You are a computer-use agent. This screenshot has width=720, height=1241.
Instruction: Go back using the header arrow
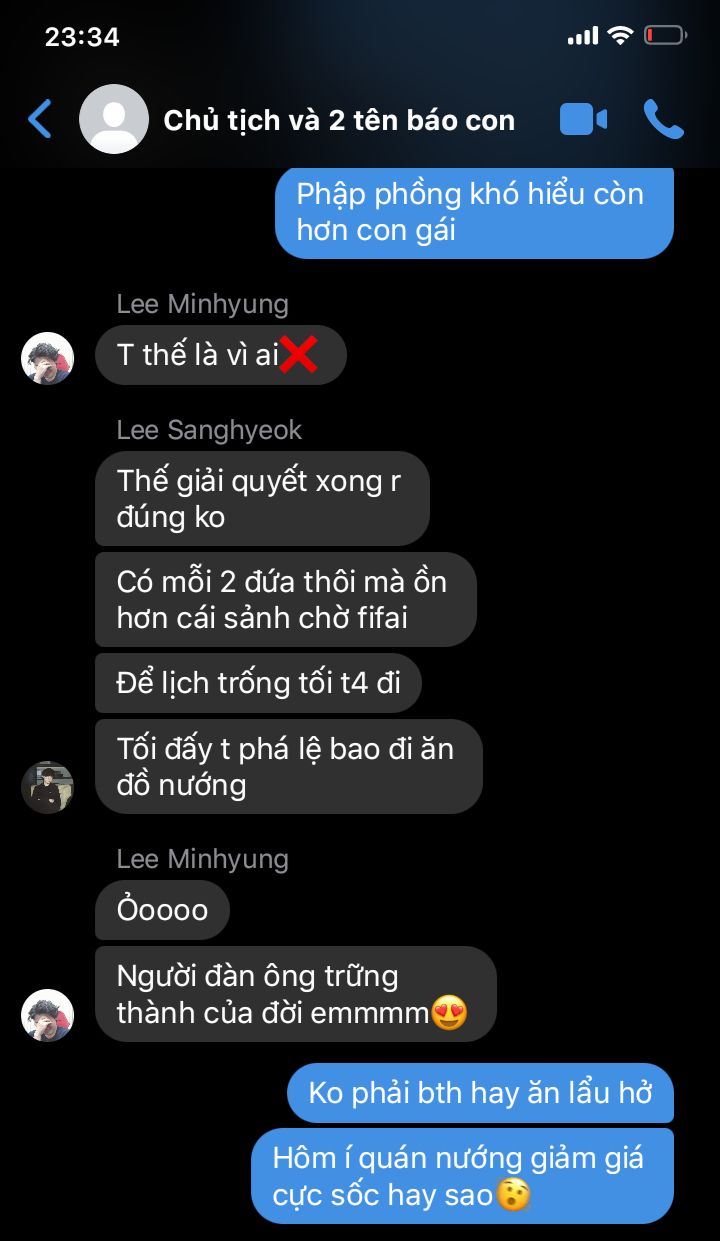coord(40,120)
